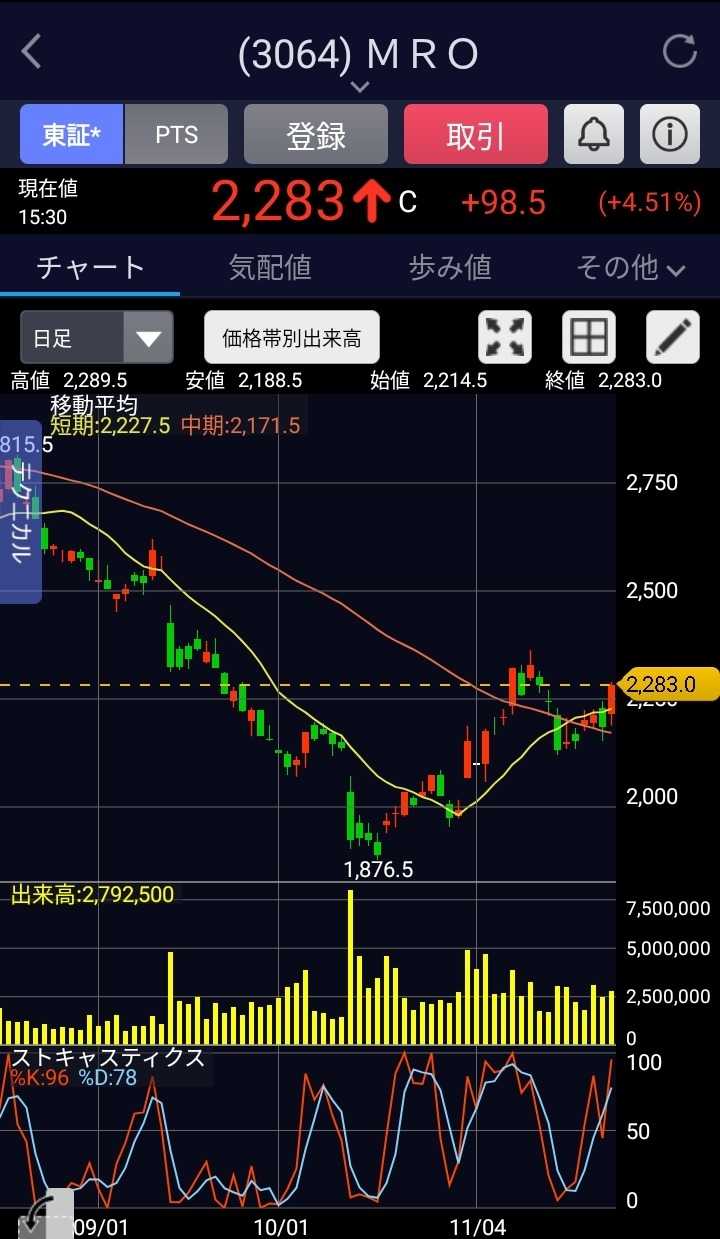The height and width of the screenshot is (1239, 720).
Task: Expand chart to full screen
Action: point(505,337)
